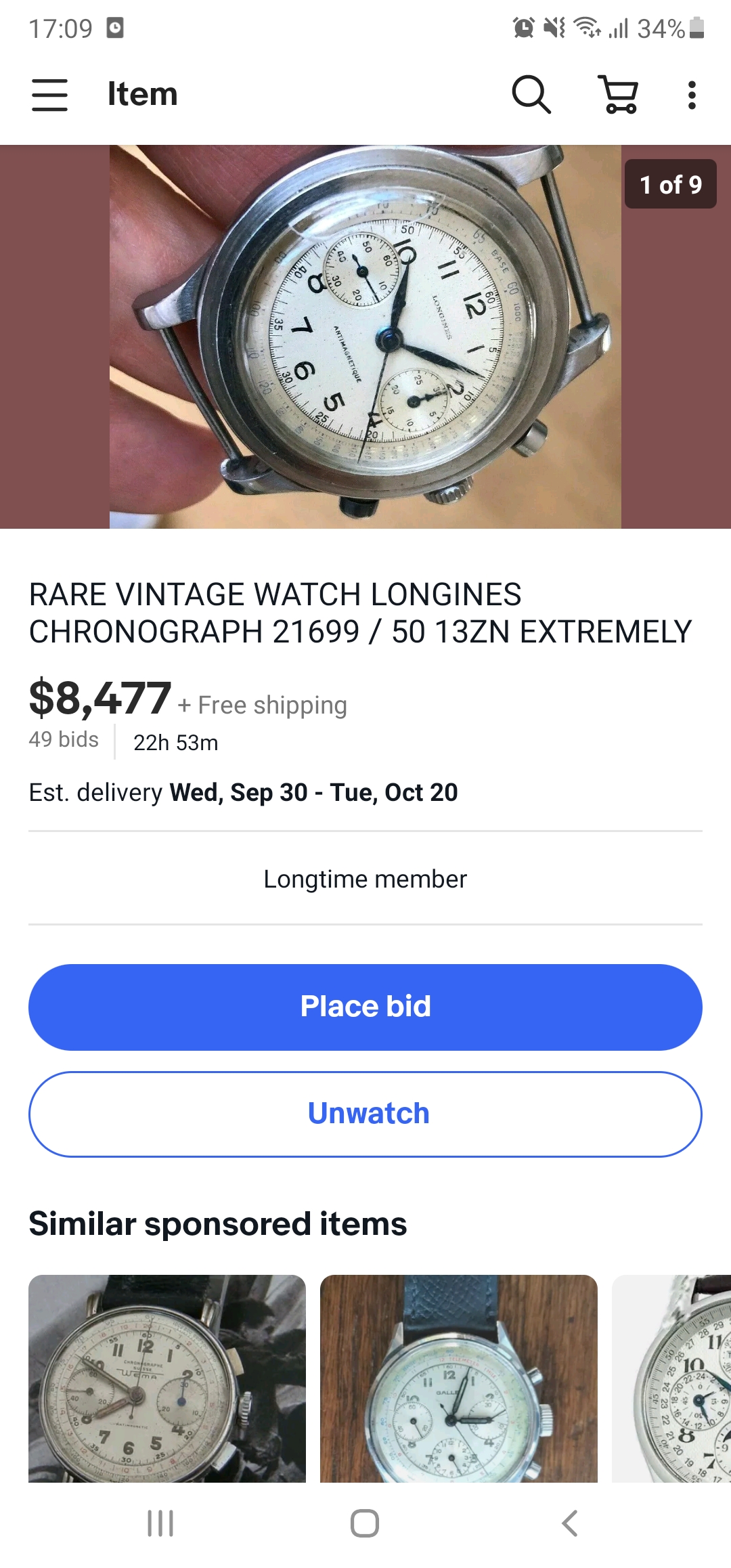Screen dimensions: 731x1568
Task: Go to the home screen
Action: (x=365, y=1523)
